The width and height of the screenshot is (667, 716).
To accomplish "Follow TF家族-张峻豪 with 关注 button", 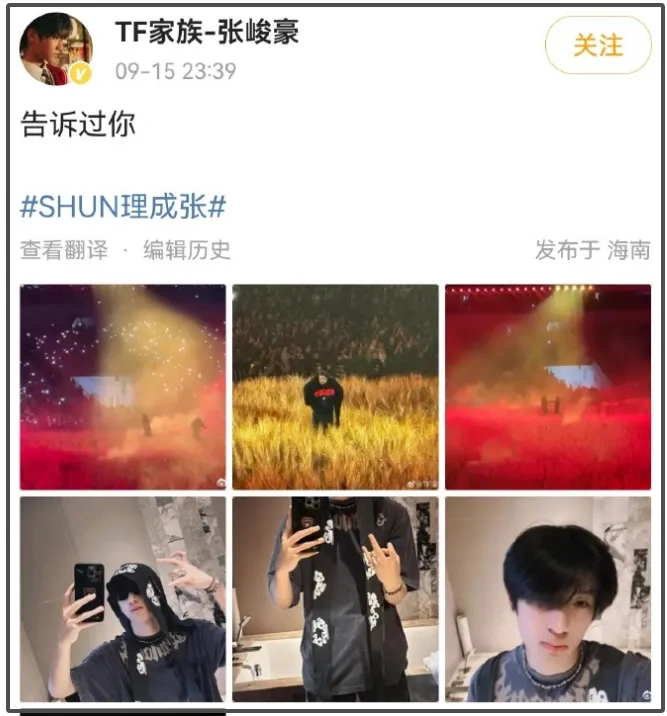I will pos(597,45).
